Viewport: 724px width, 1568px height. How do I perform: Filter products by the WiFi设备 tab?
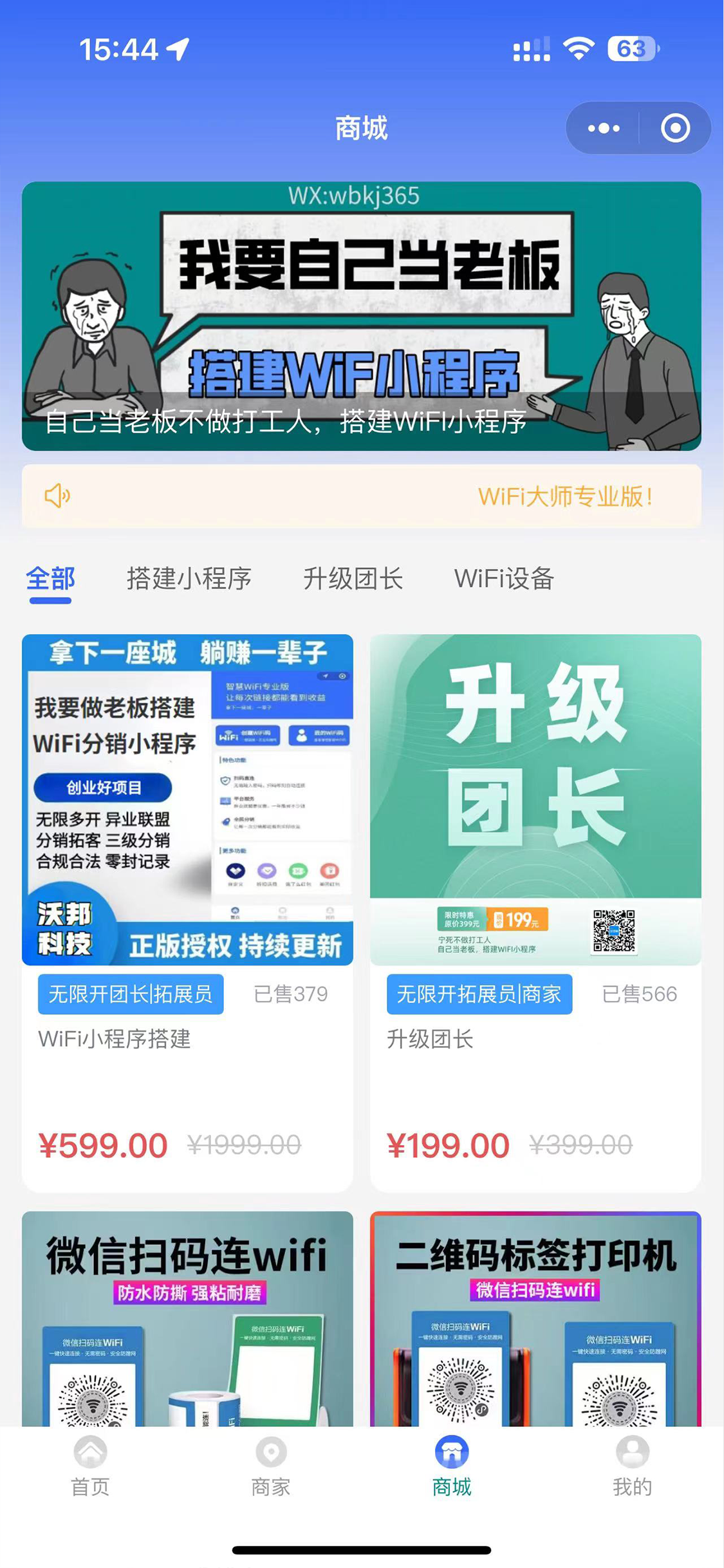coord(504,579)
